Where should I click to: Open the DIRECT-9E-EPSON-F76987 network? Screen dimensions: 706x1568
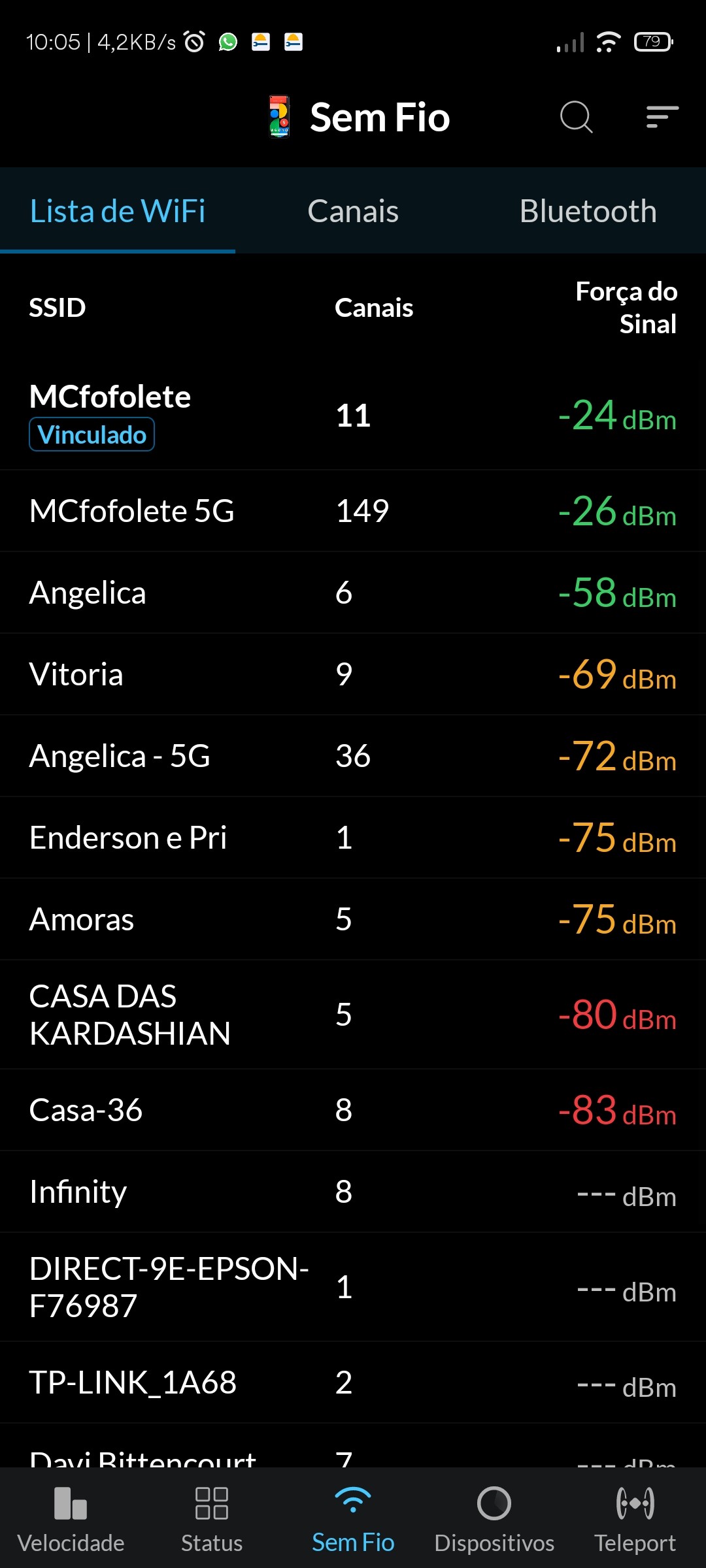point(353,1287)
